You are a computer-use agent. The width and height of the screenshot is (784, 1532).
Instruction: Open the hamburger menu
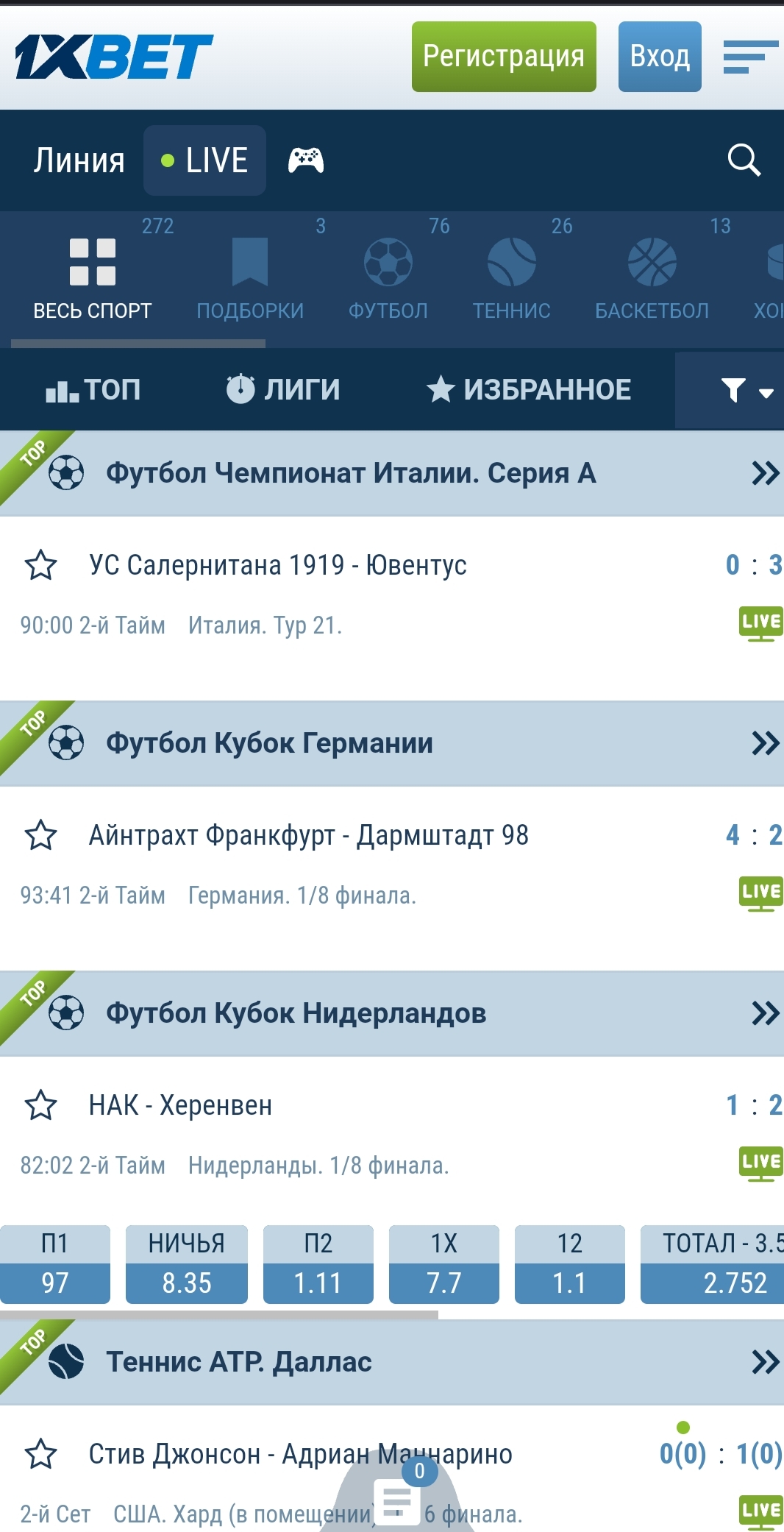click(750, 57)
